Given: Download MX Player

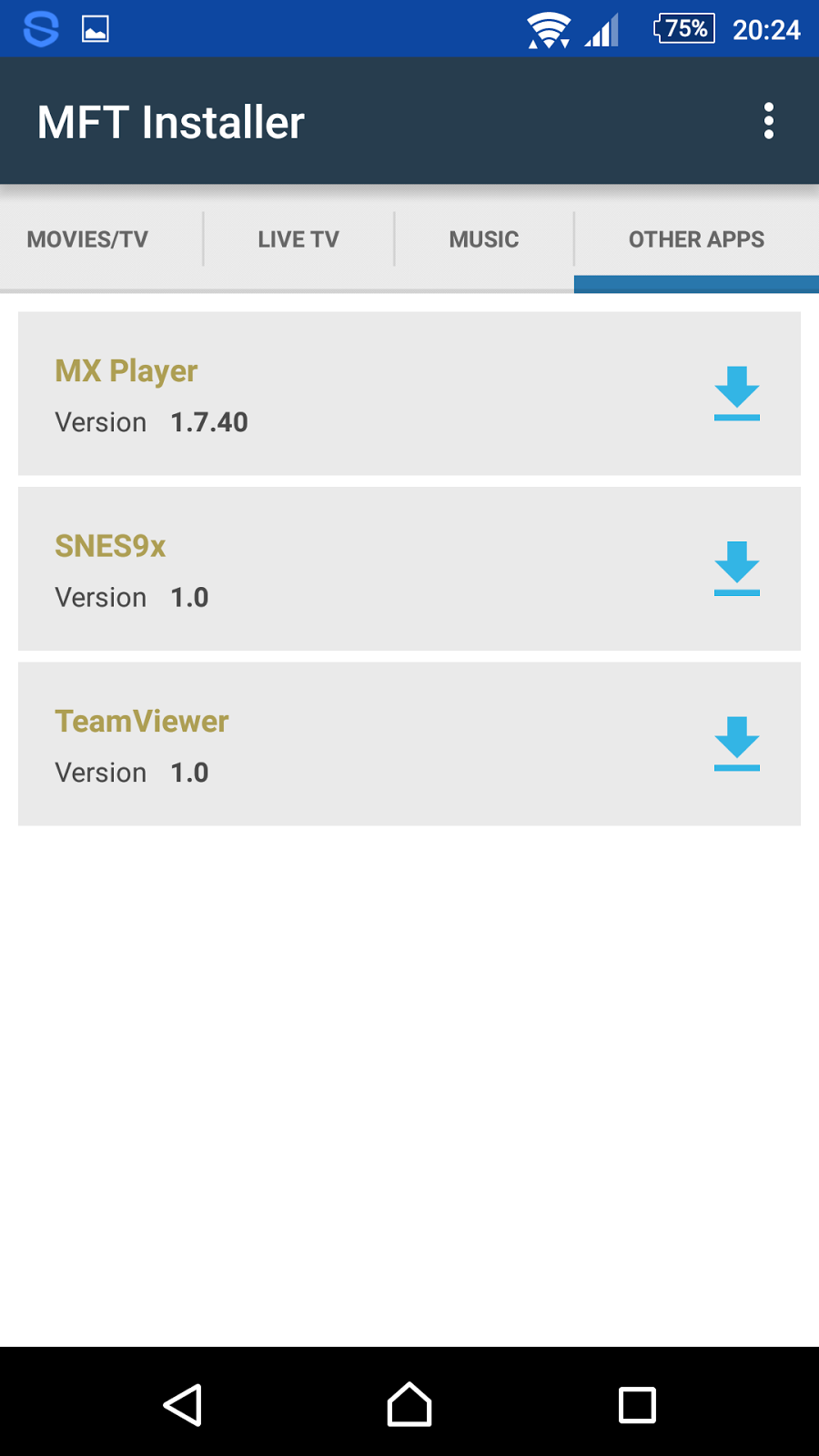Looking at the screenshot, I should 737,393.
